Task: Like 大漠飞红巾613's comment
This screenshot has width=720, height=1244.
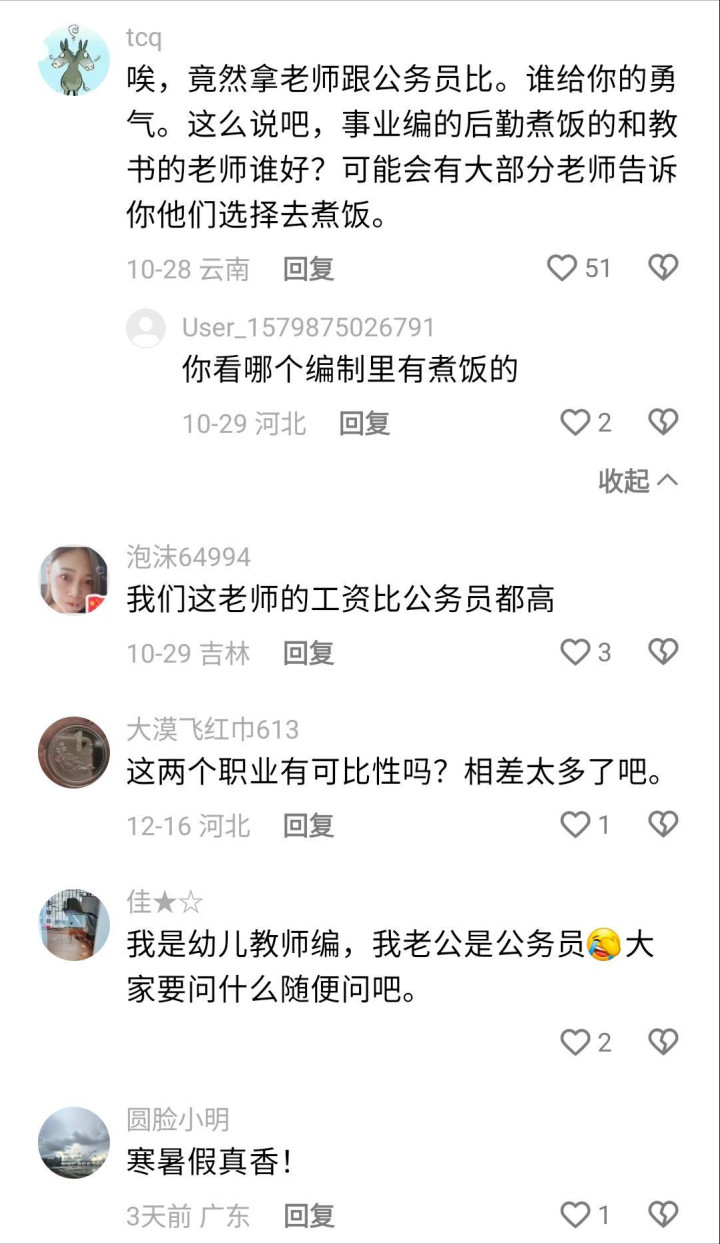Action: 575,825
